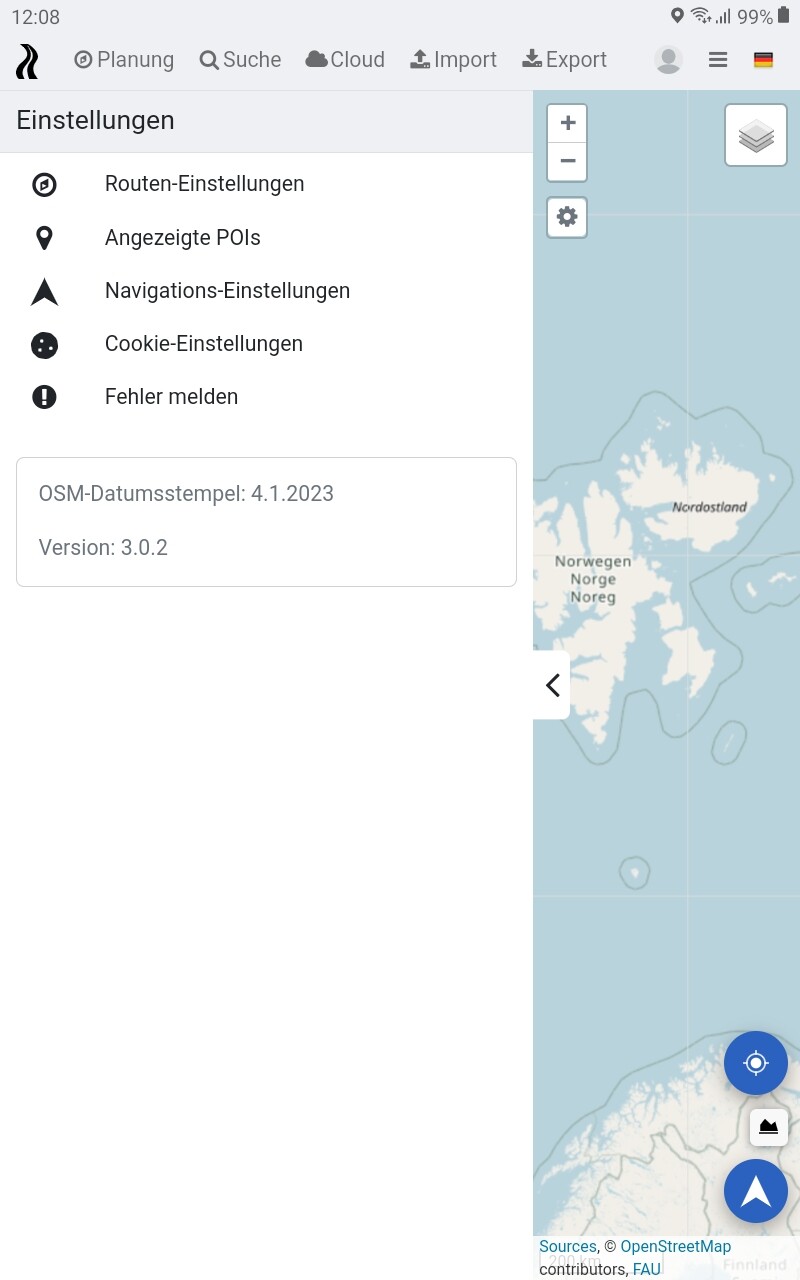The width and height of the screenshot is (800, 1280).
Task: Open the hamburger menu
Action: (717, 60)
